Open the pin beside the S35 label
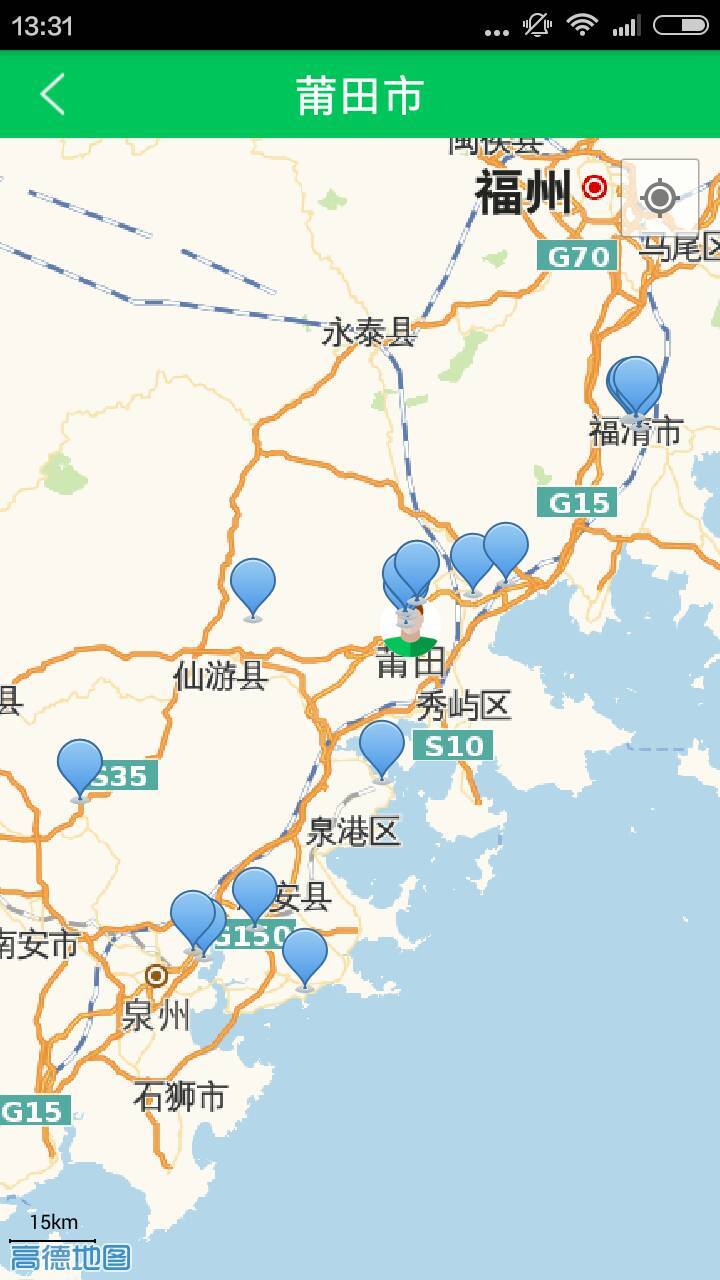 [80, 766]
